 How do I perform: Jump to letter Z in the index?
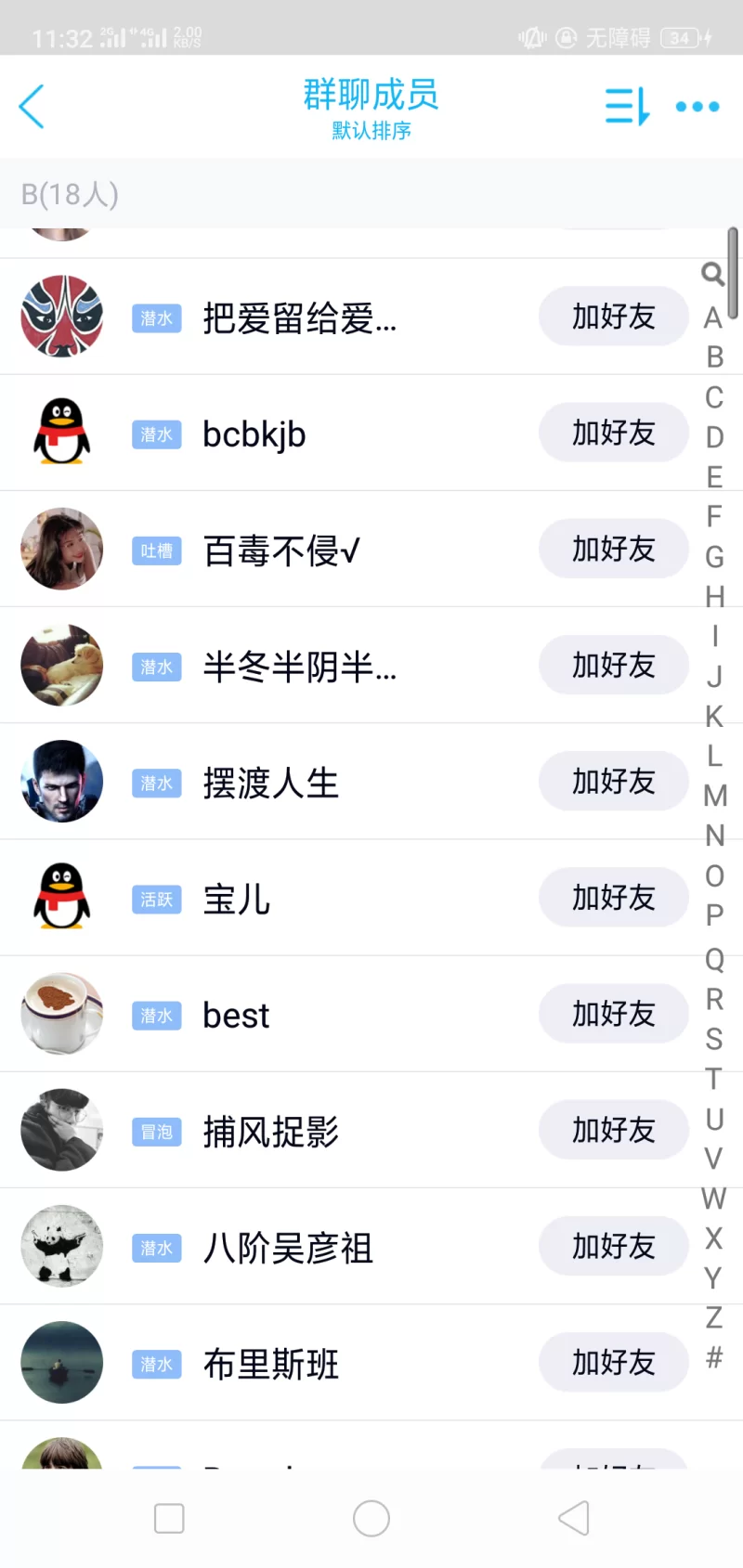[x=713, y=1317]
